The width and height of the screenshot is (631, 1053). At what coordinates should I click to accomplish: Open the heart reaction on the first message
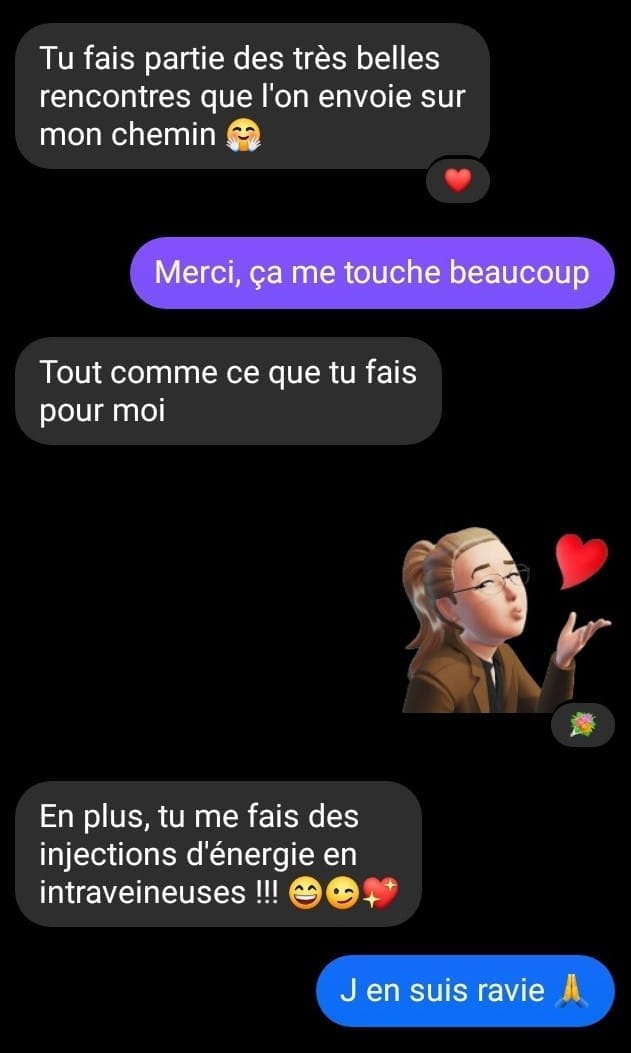point(457,181)
